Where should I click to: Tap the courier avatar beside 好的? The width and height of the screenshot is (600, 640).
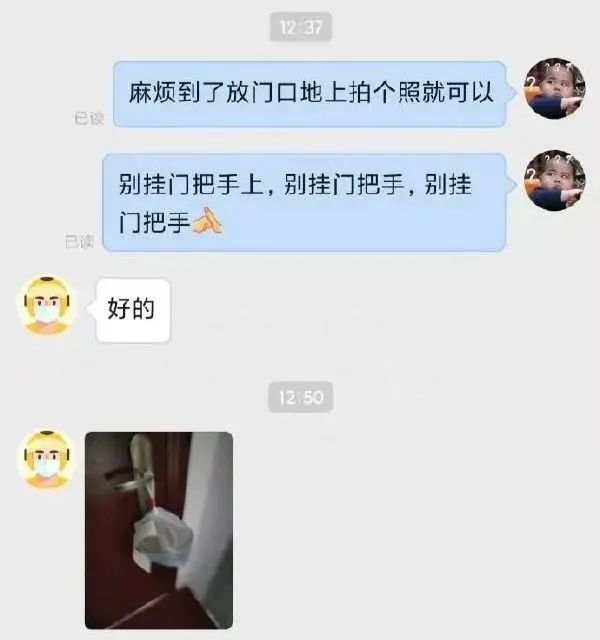(47, 306)
